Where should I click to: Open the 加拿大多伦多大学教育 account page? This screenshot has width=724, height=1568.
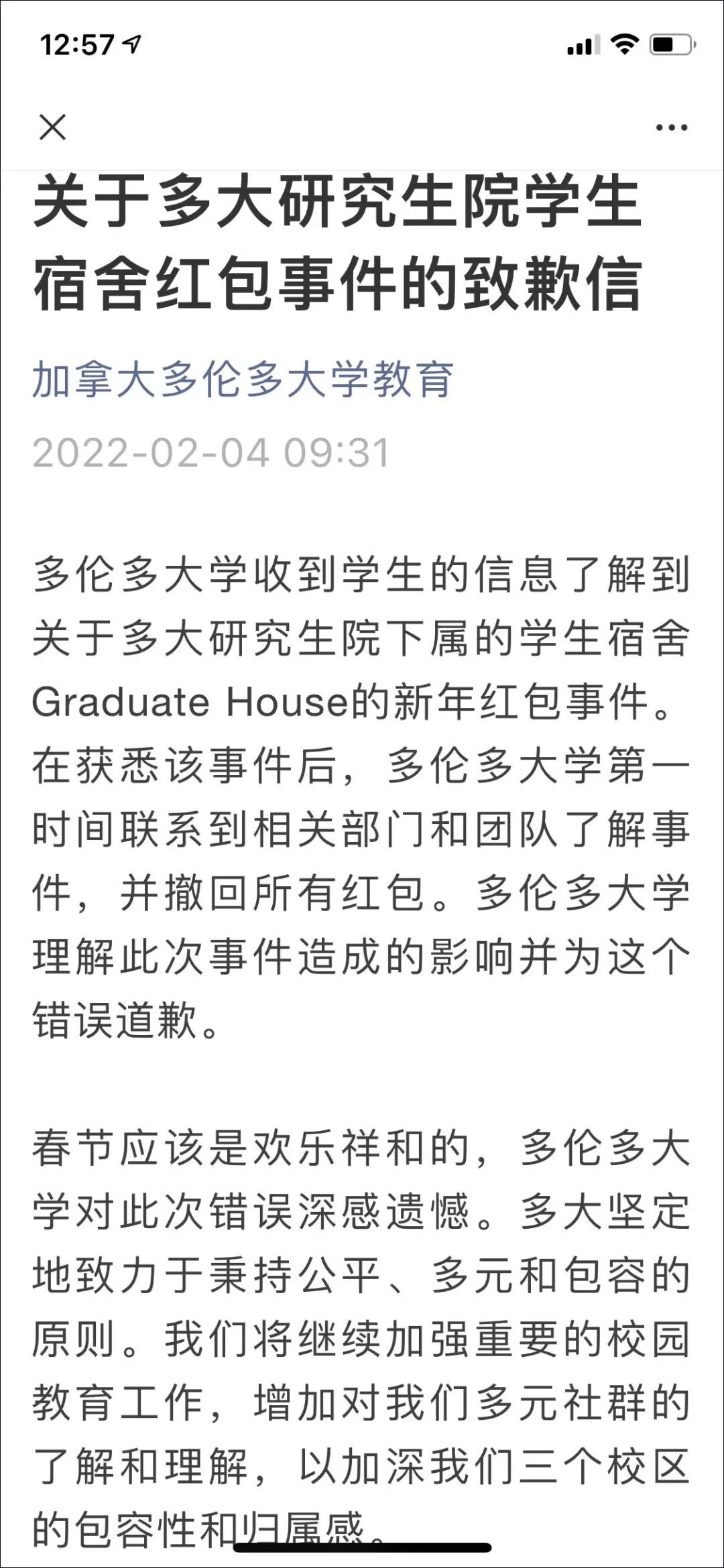tap(243, 379)
